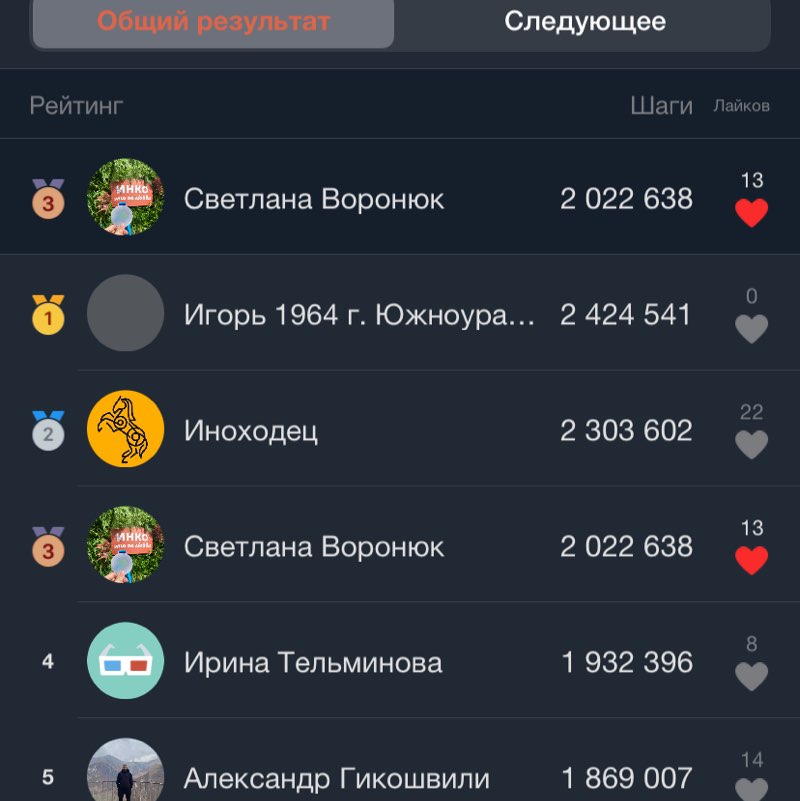Select the Общий результат tab
800x801 pixels.
click(x=215, y=22)
